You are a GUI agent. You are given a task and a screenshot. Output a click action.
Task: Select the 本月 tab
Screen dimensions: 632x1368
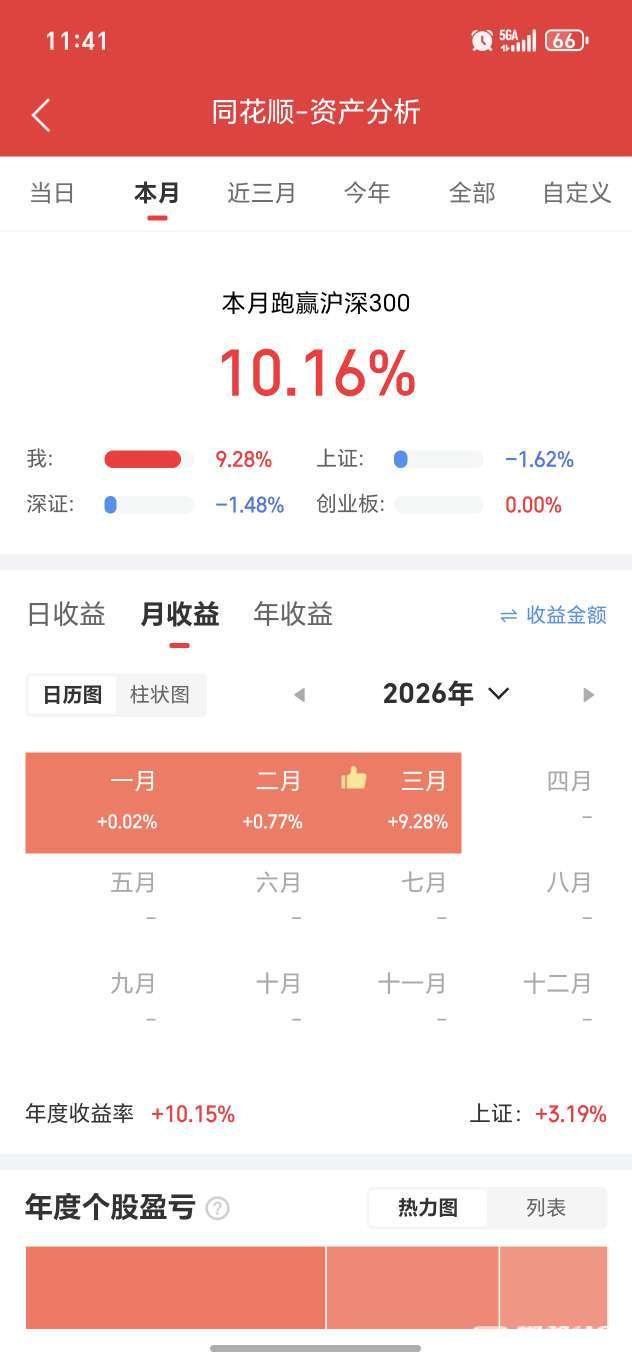[x=157, y=193]
